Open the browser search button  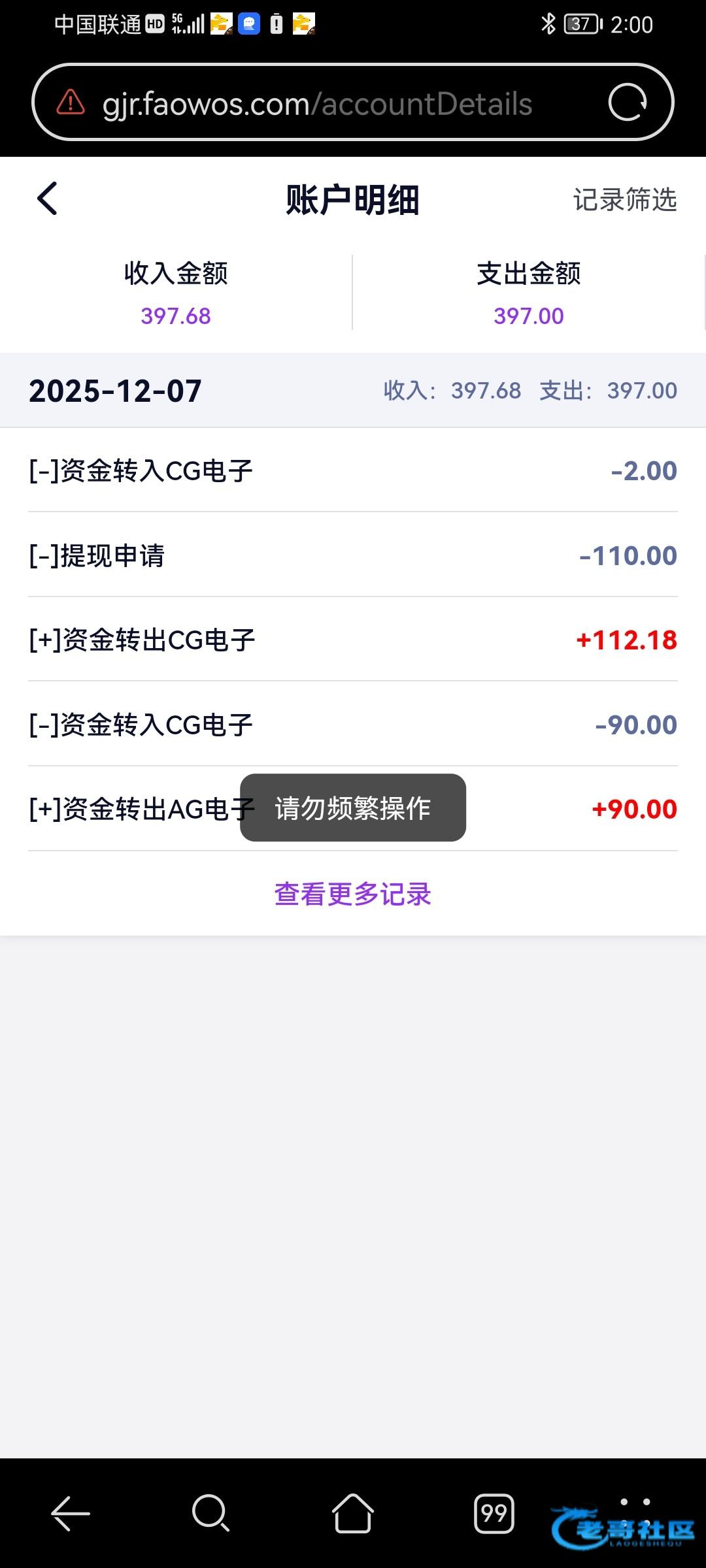pyautogui.click(x=210, y=1513)
